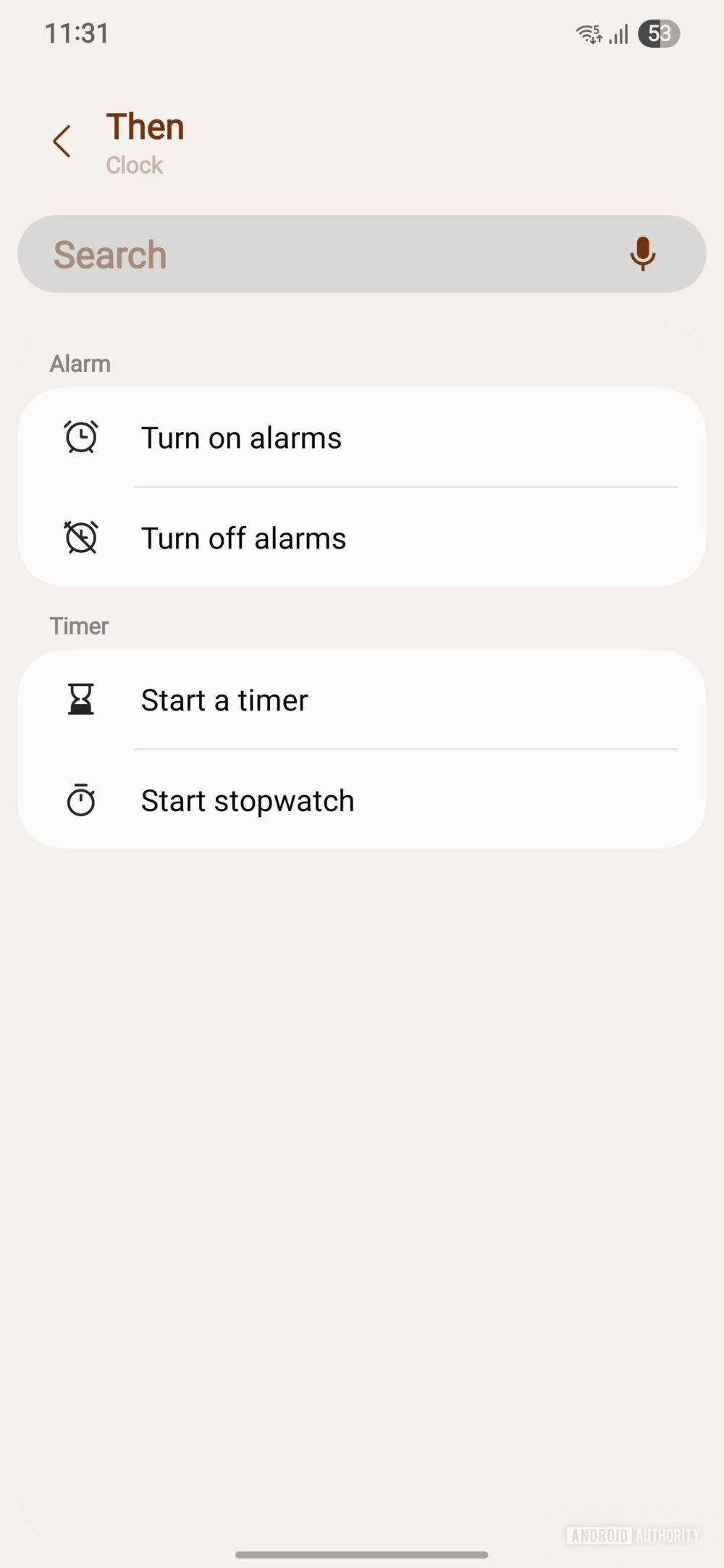Viewport: 724px width, 1568px height.
Task: Open the Timer section header
Action: click(78, 625)
